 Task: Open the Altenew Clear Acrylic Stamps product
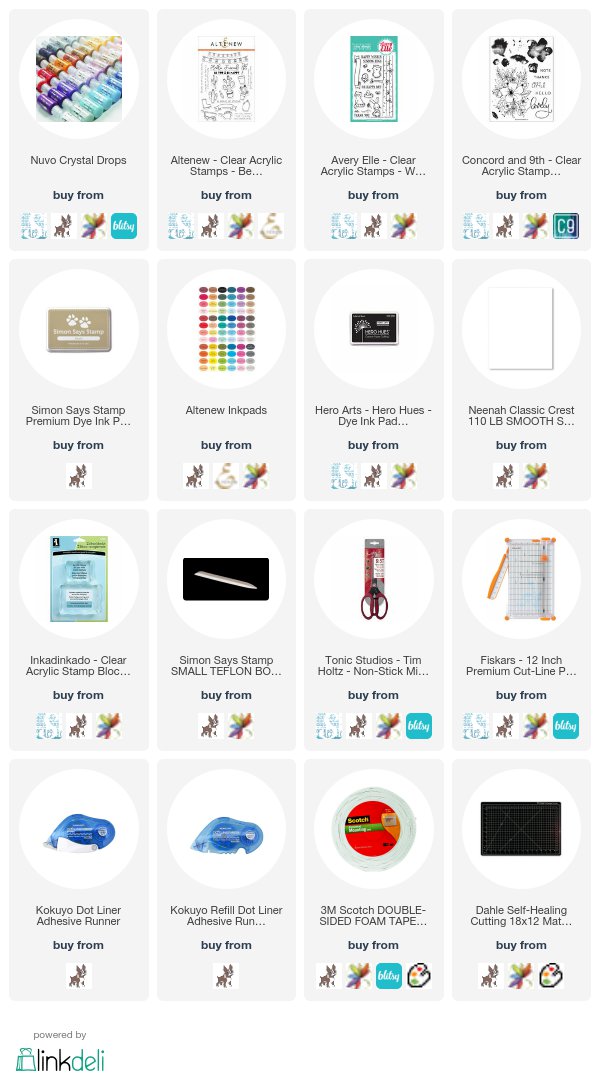point(226,165)
